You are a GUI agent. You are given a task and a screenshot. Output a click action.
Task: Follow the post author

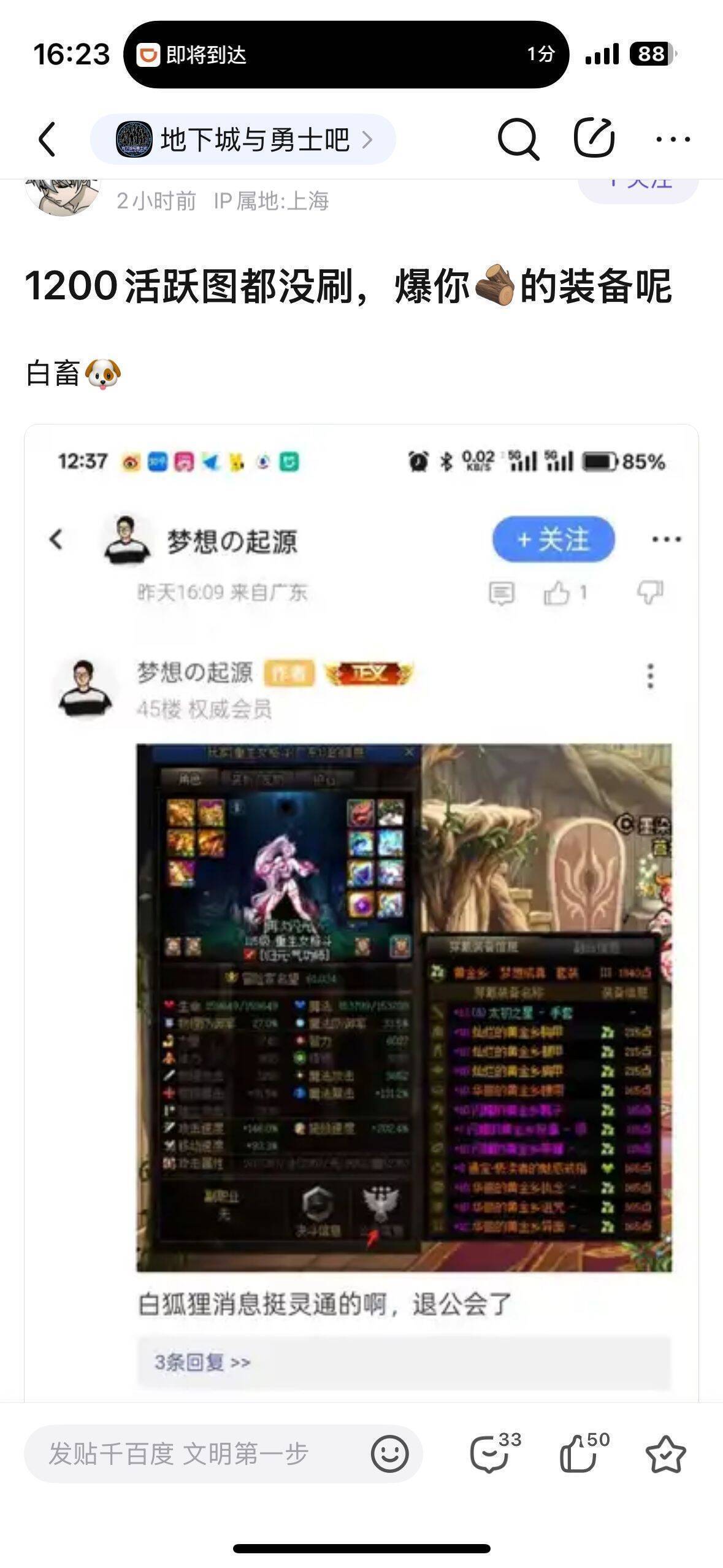click(638, 186)
